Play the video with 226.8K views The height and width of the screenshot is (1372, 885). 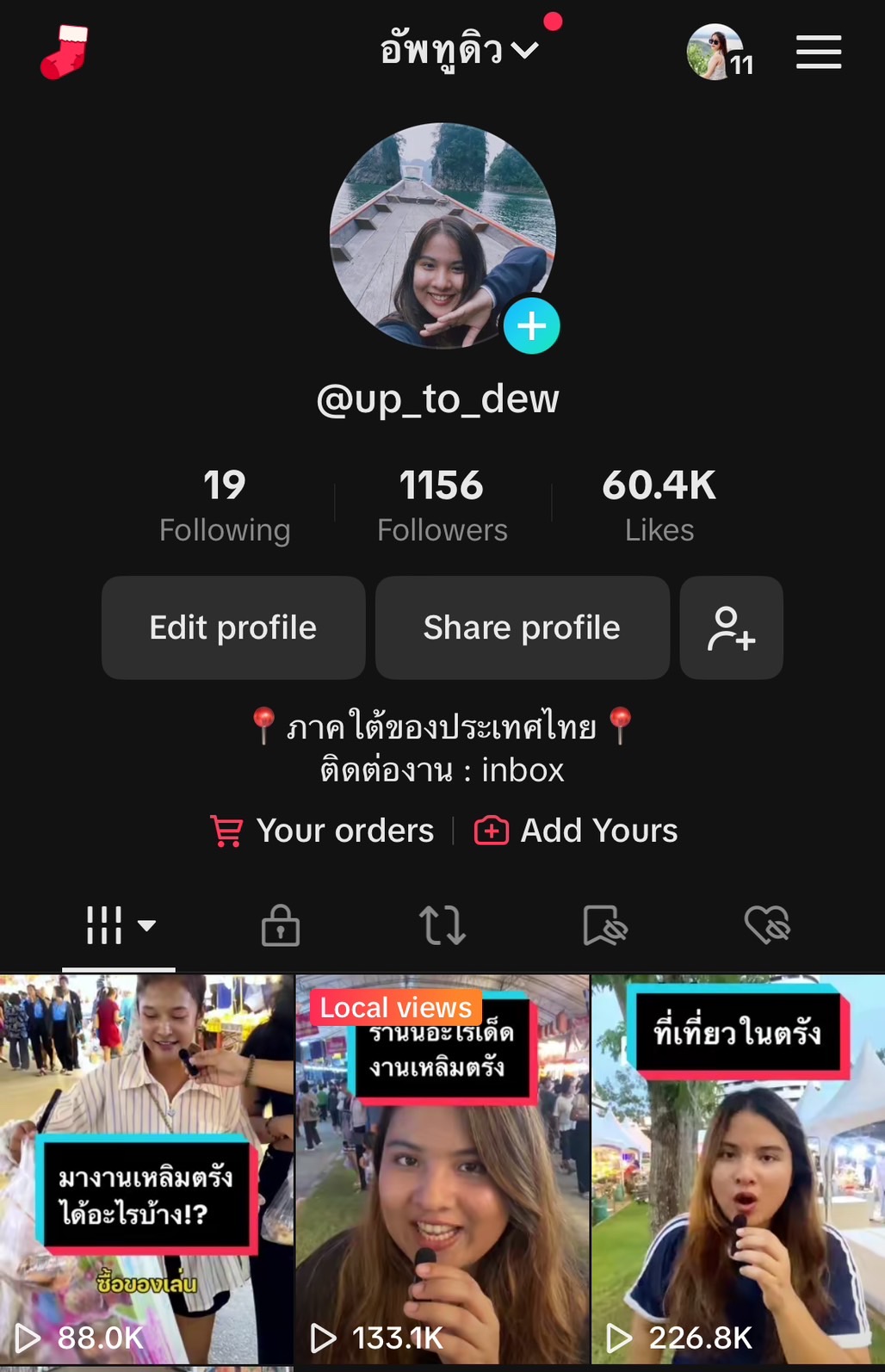pyautogui.click(x=739, y=1171)
